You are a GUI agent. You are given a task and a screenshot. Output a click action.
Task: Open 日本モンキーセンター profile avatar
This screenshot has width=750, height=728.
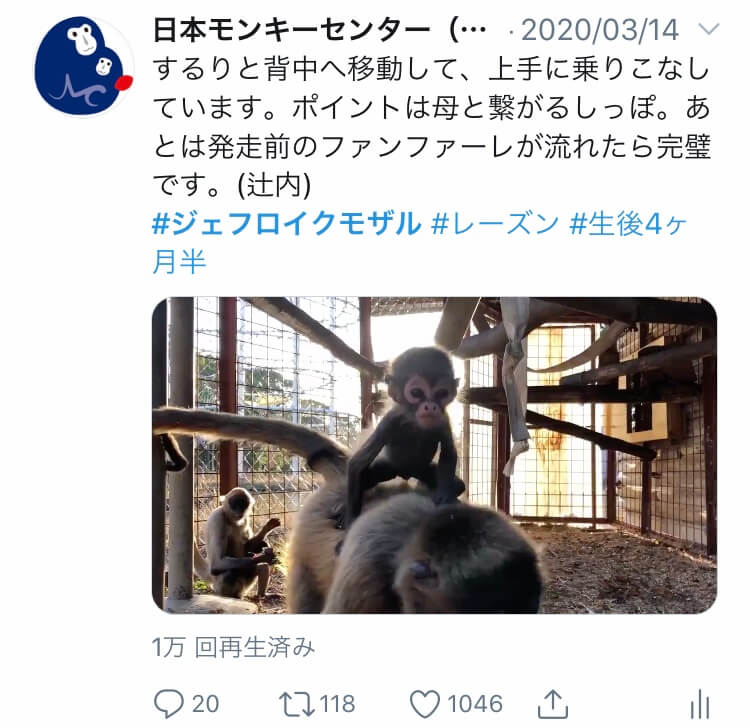[83, 66]
